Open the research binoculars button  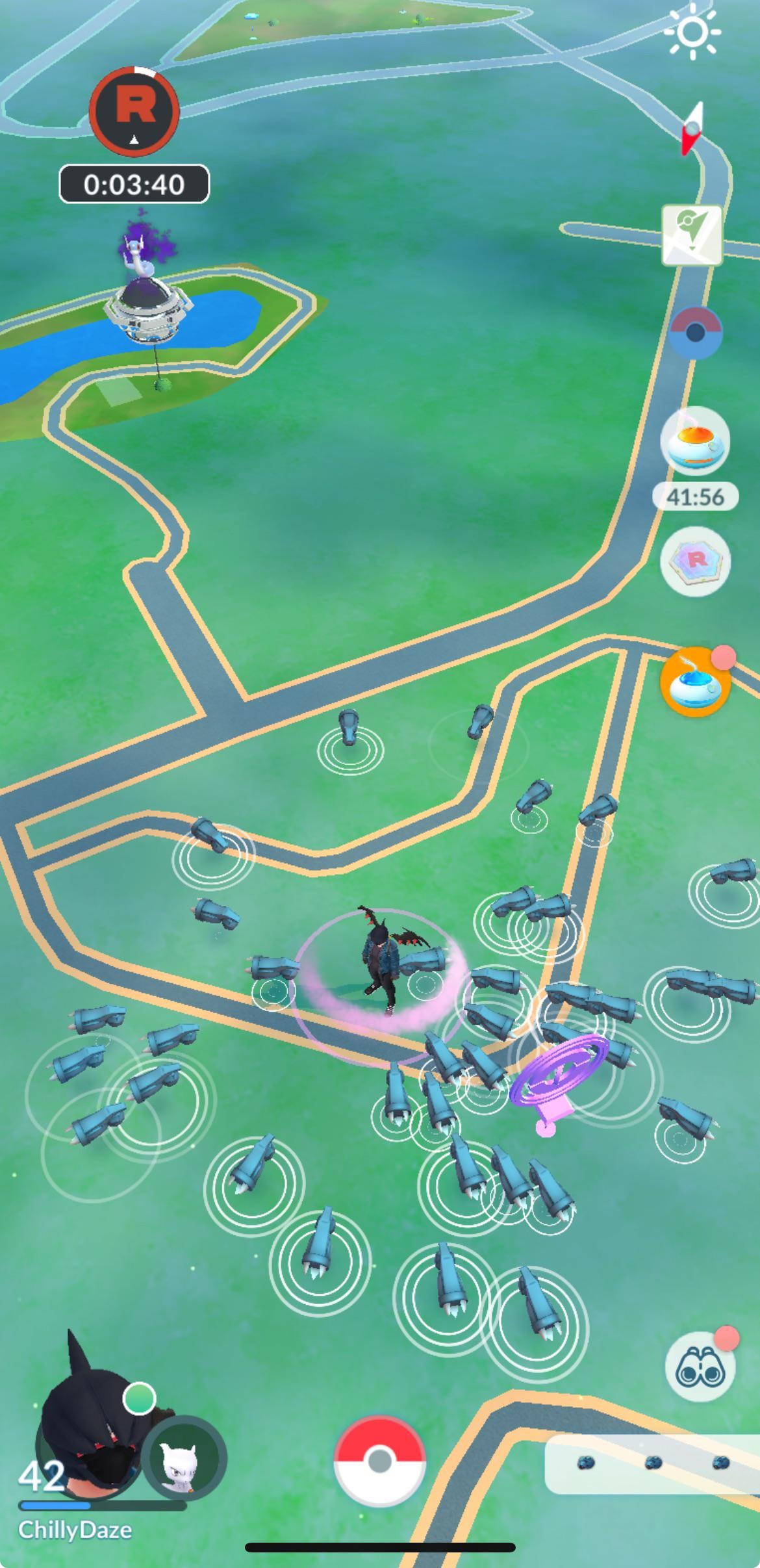699,1368
